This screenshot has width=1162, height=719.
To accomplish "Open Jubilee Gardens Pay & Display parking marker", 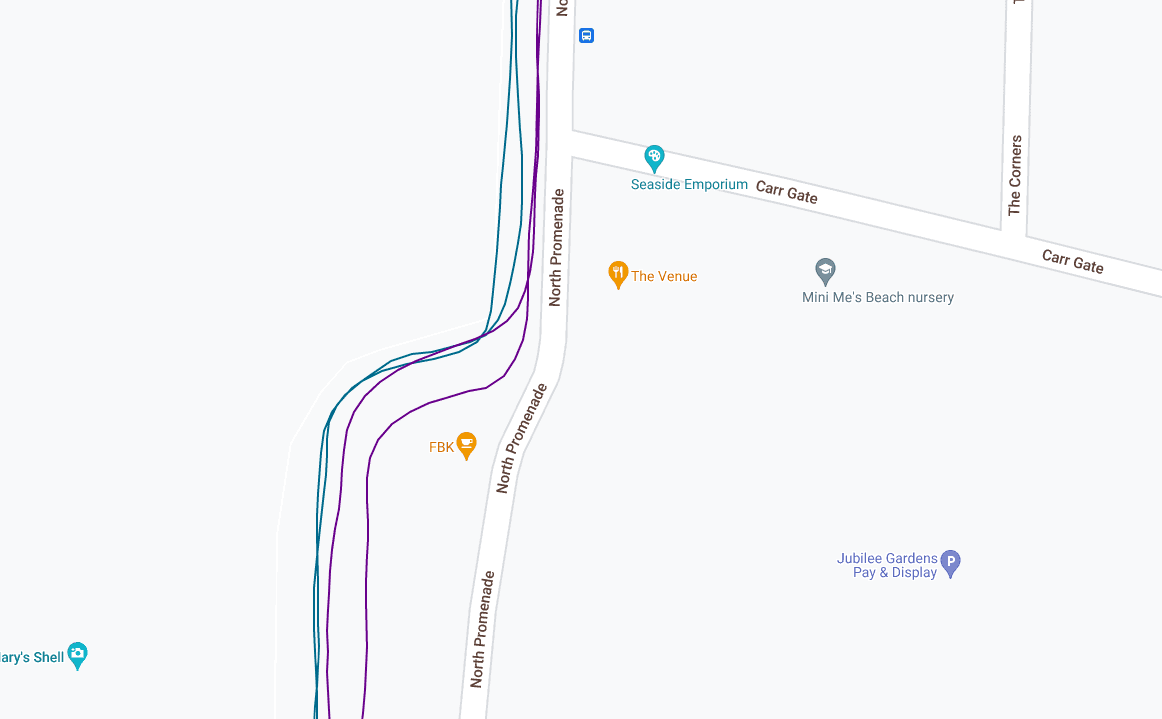I will pyautogui.click(x=951, y=563).
